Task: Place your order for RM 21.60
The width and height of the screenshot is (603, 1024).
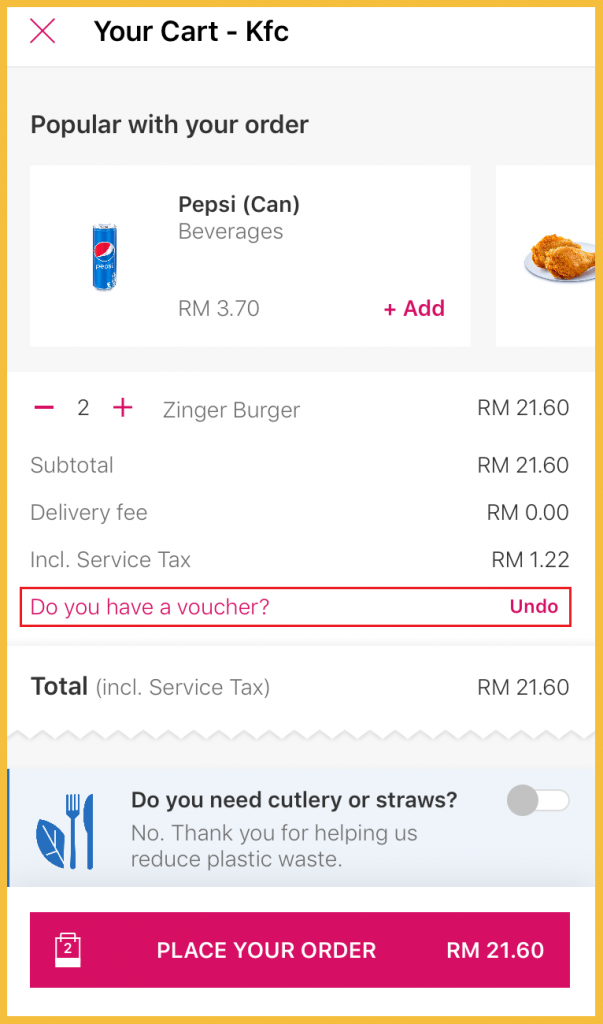Action: (300, 950)
